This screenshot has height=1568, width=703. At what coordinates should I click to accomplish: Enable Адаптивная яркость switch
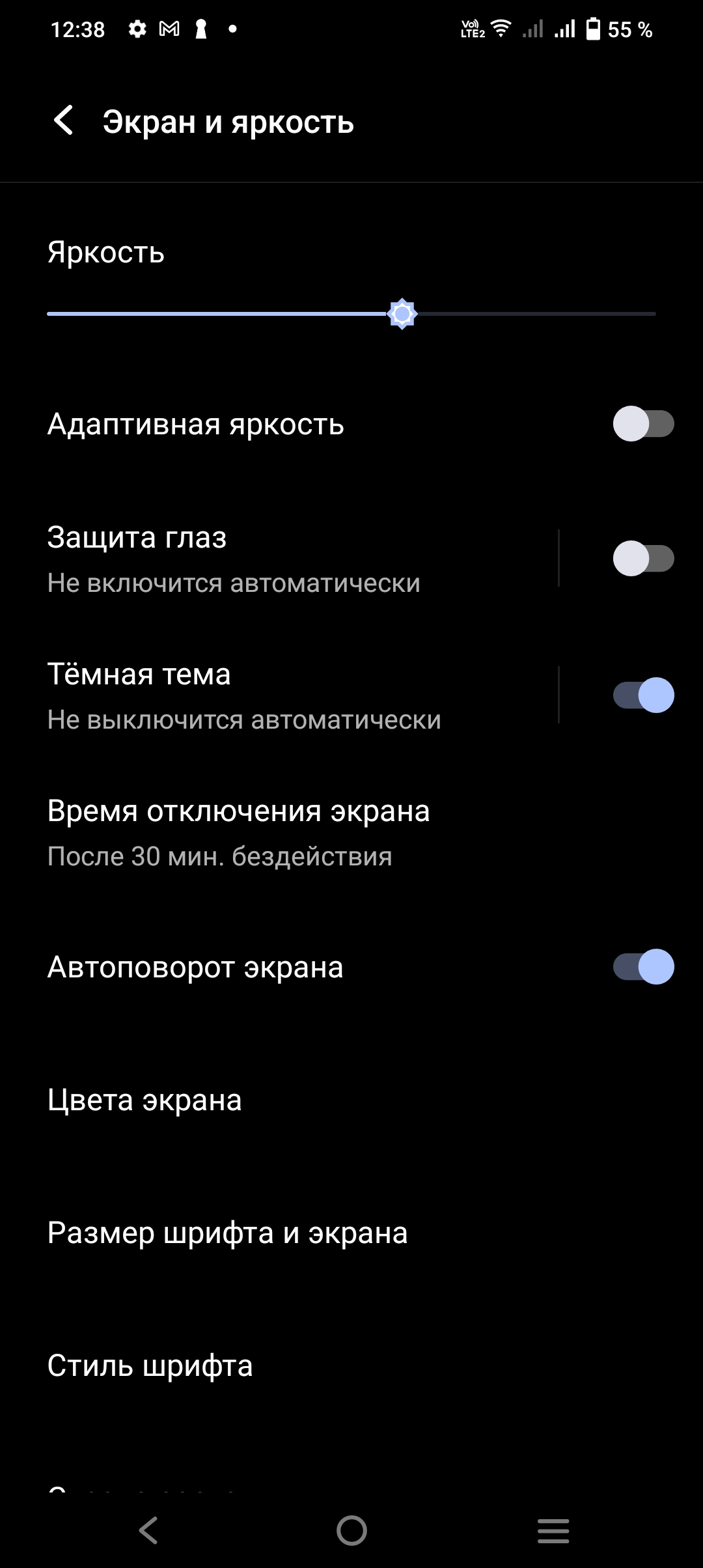pyautogui.click(x=642, y=424)
